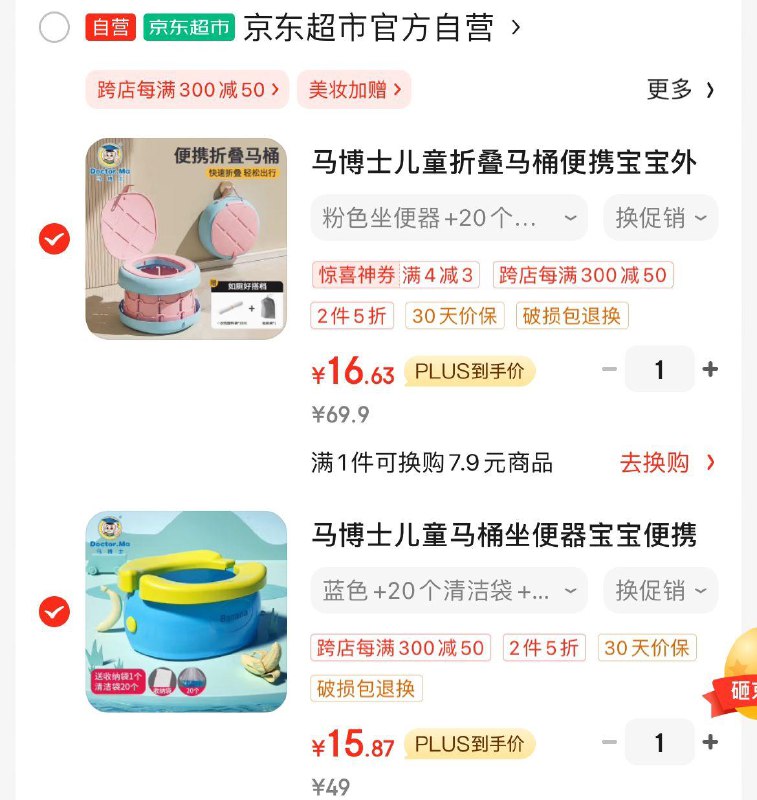This screenshot has width=757, height=800.
Task: Open the 马博士儿童折叠马桶便携宝宝外 product title
Action: [504, 162]
